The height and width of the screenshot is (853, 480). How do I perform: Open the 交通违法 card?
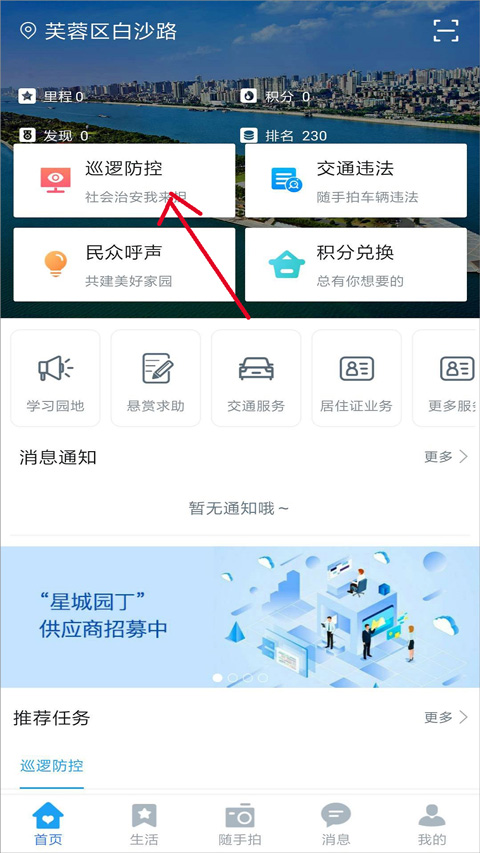356,181
